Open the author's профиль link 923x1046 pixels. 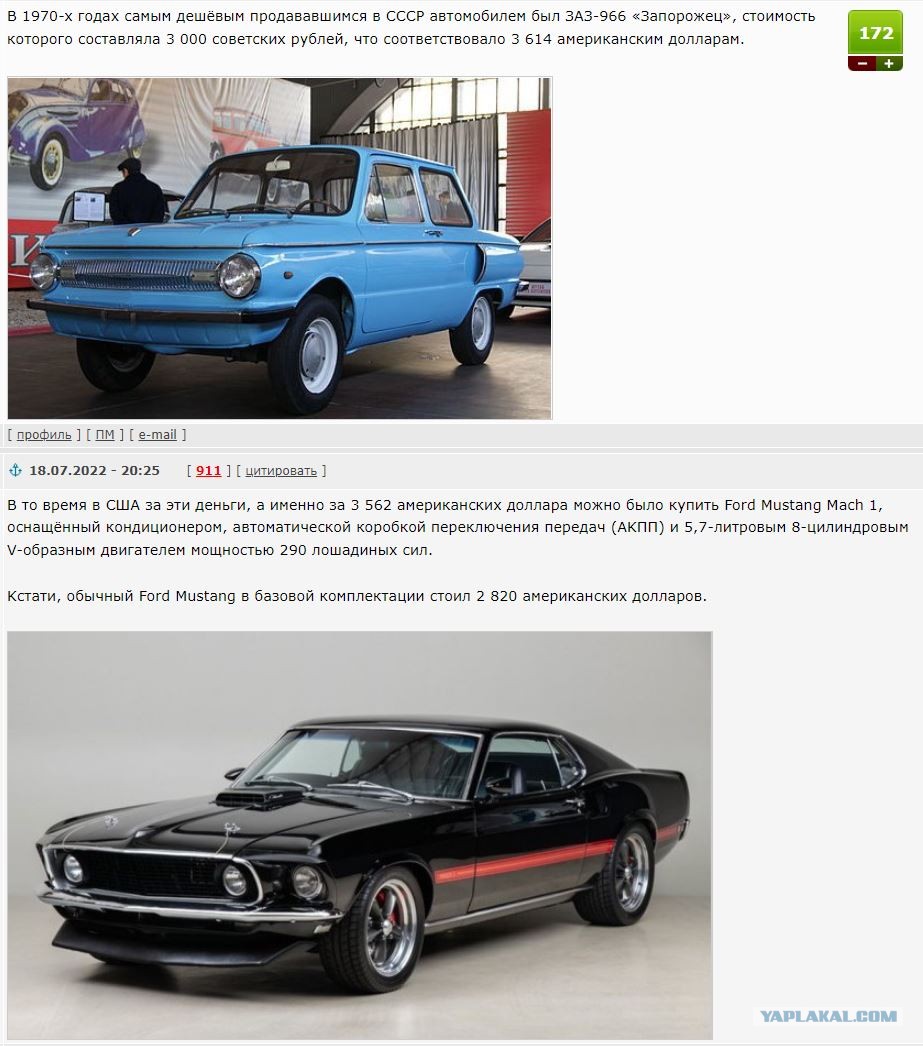click(x=44, y=435)
